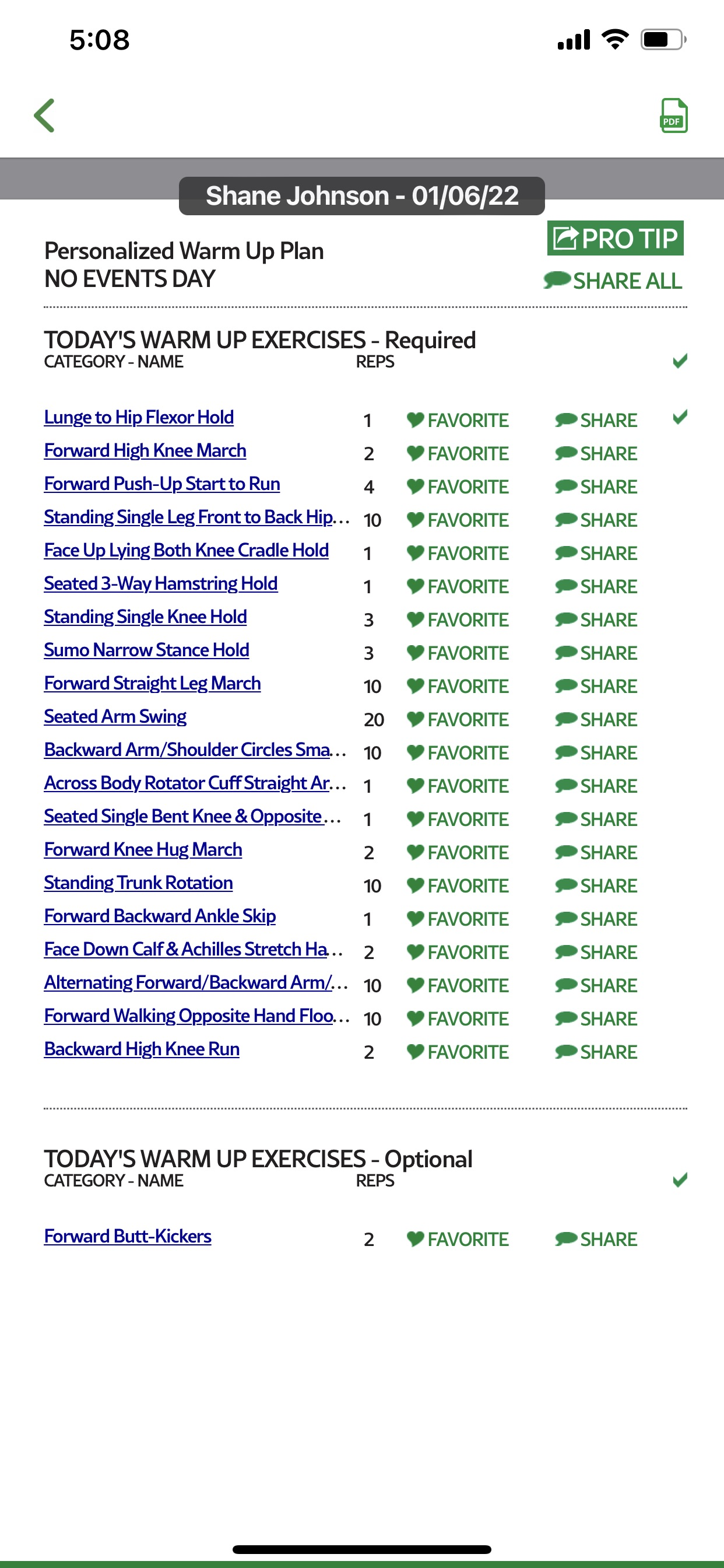Share Standing Single Knee Hold

coord(596,619)
